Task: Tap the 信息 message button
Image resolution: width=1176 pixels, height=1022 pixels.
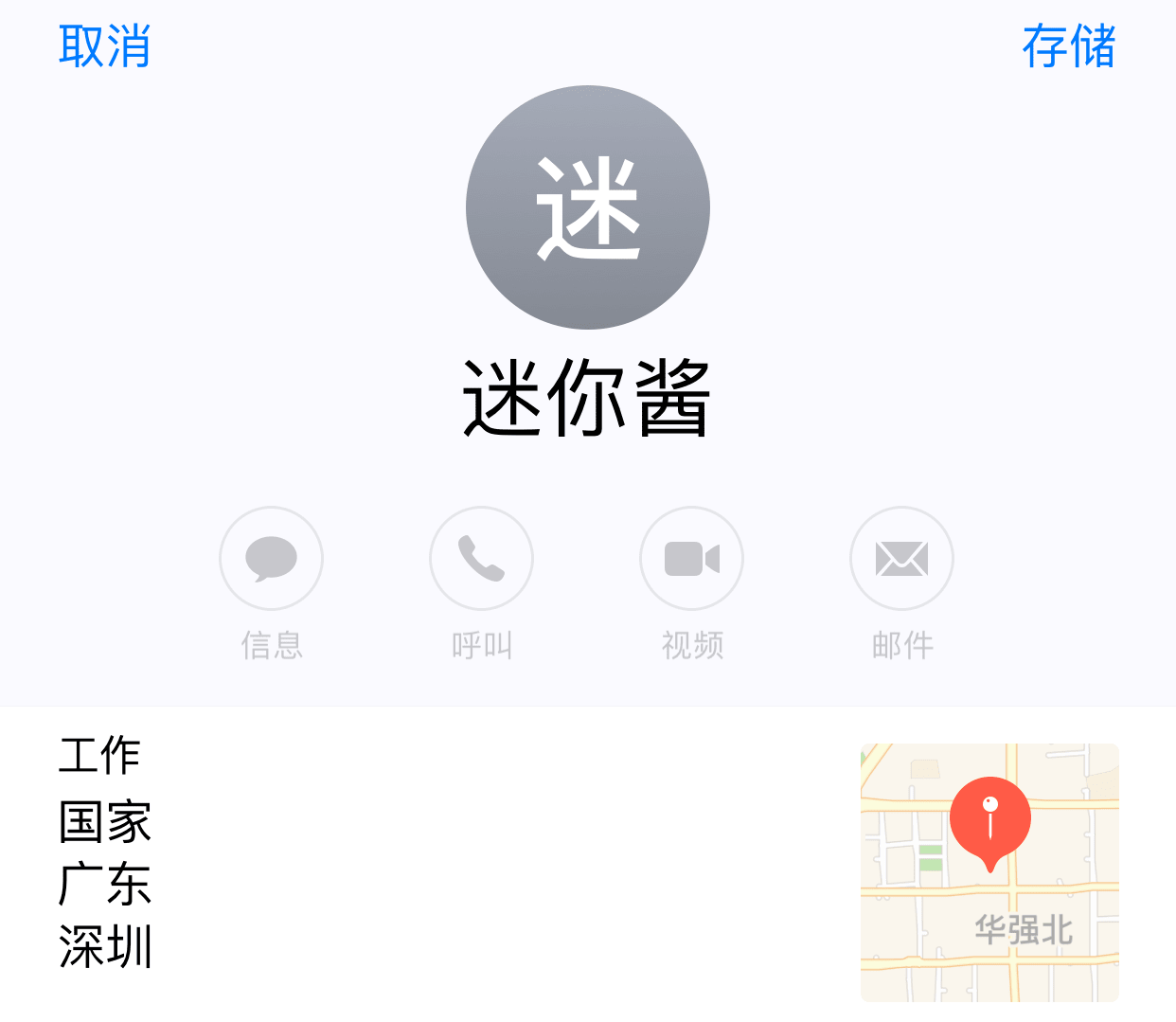Action: click(271, 558)
